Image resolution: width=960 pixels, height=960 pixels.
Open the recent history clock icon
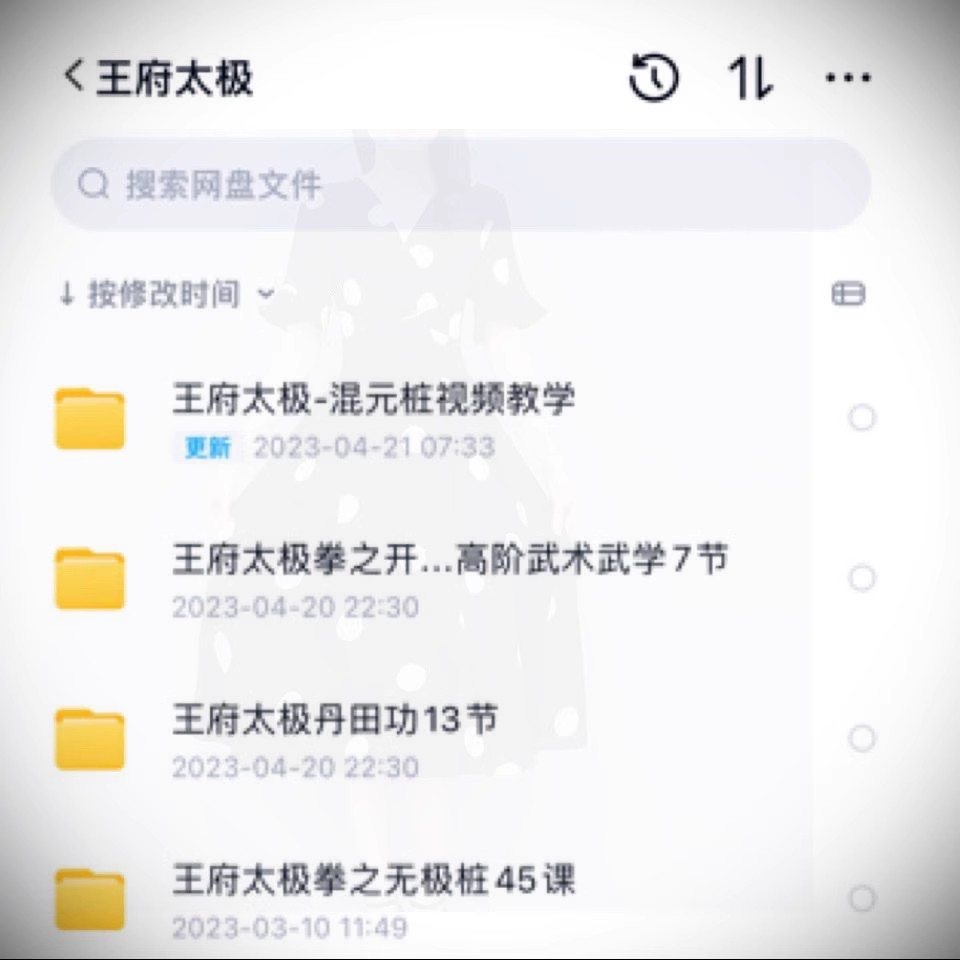coord(654,78)
